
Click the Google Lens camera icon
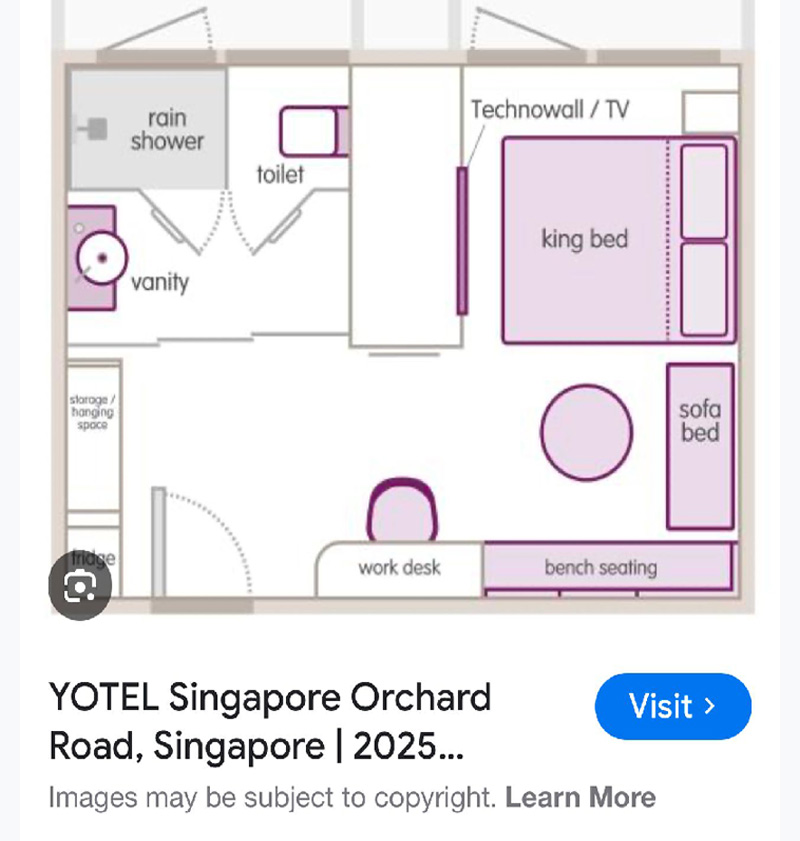(x=78, y=586)
